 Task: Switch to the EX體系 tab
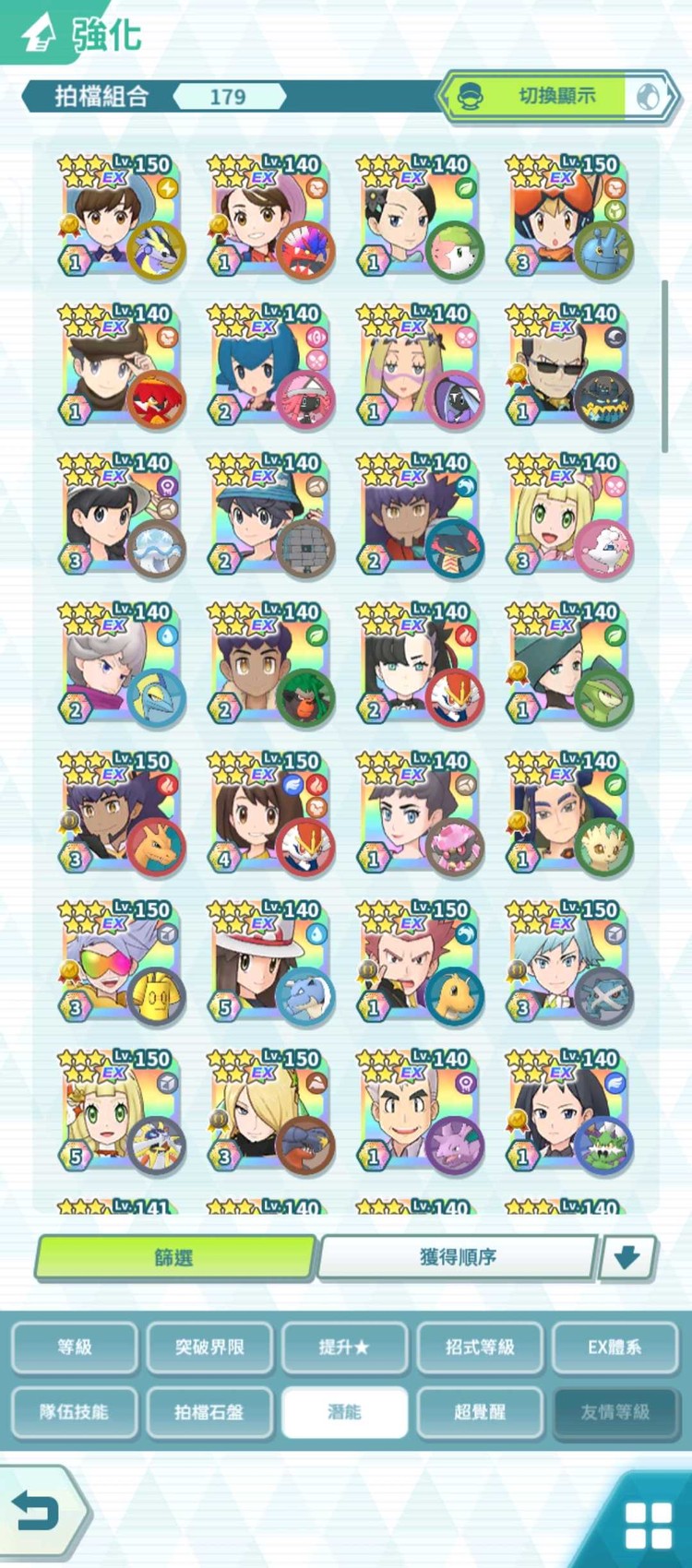pos(614,1347)
